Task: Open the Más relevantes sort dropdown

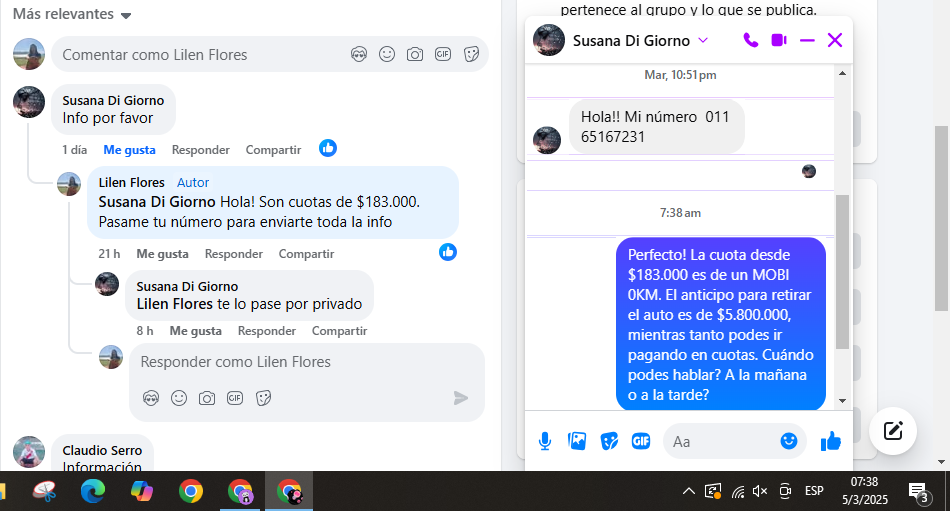Action: point(72,15)
